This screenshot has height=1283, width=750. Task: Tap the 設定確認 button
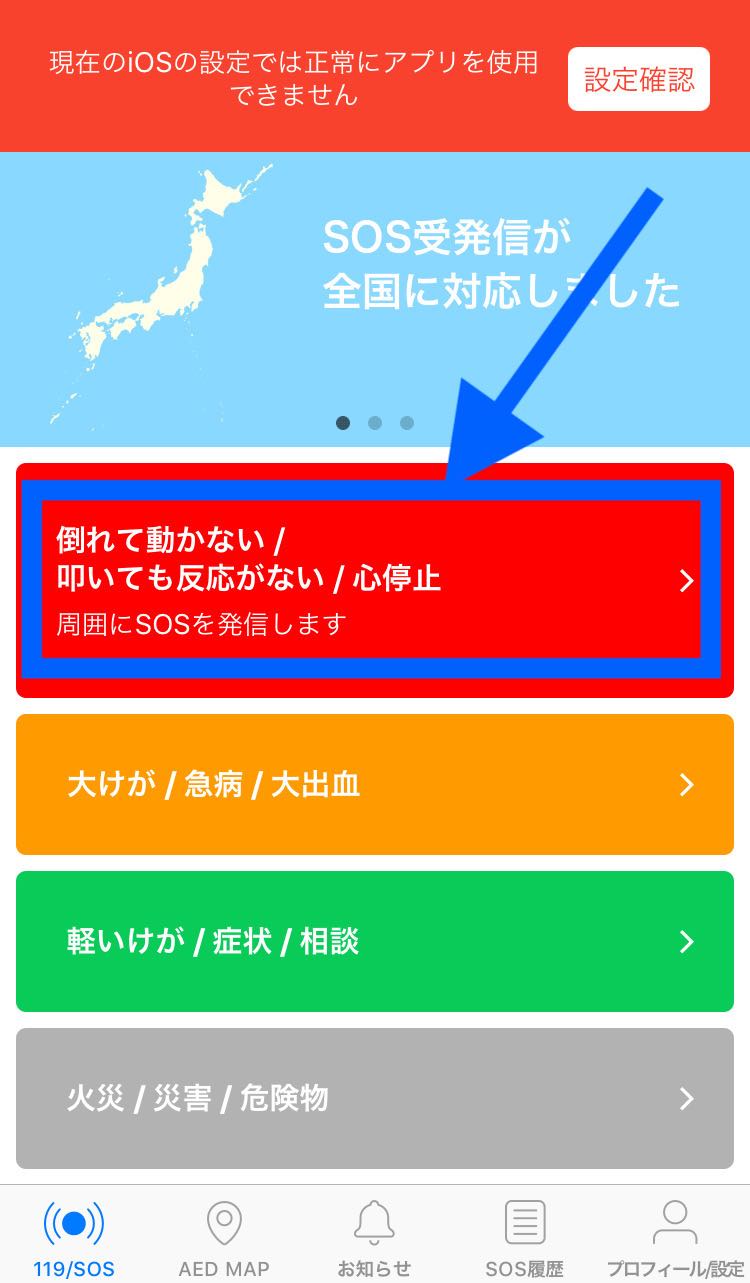[638, 80]
